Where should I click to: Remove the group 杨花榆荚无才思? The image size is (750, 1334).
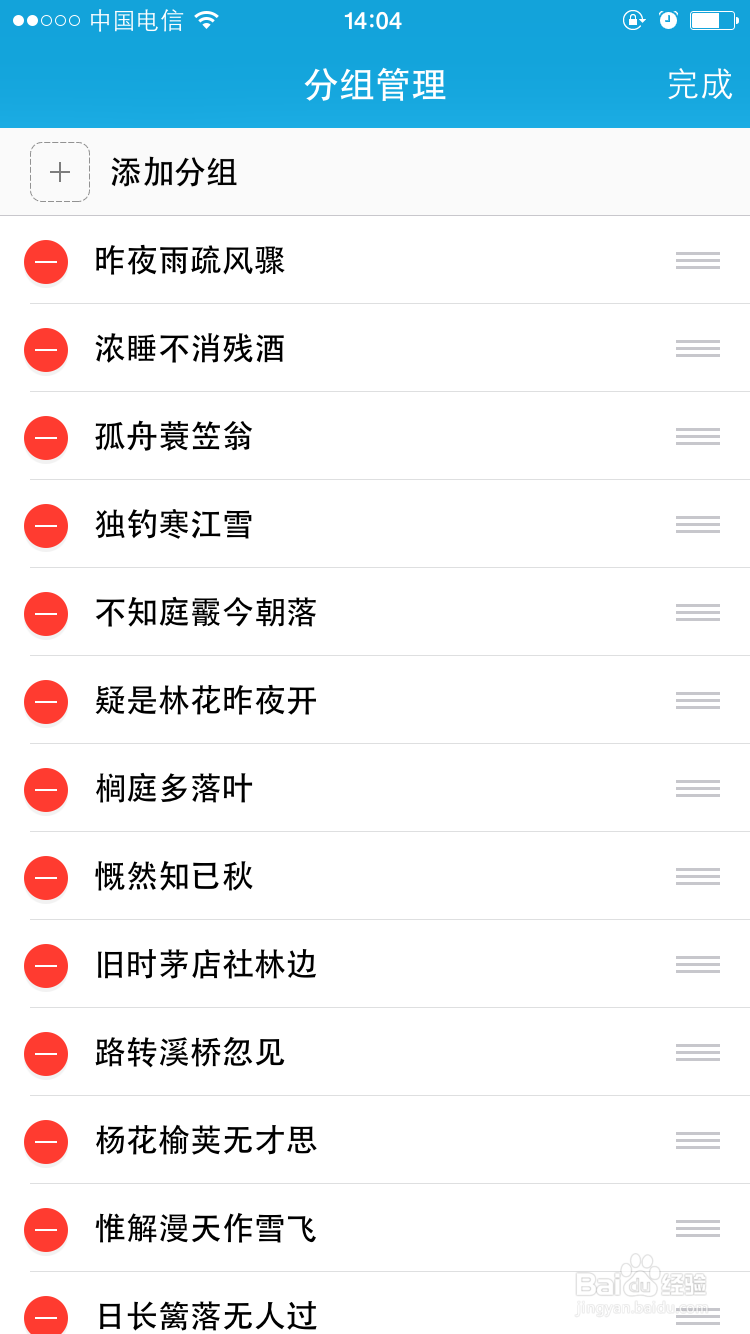[46, 1142]
